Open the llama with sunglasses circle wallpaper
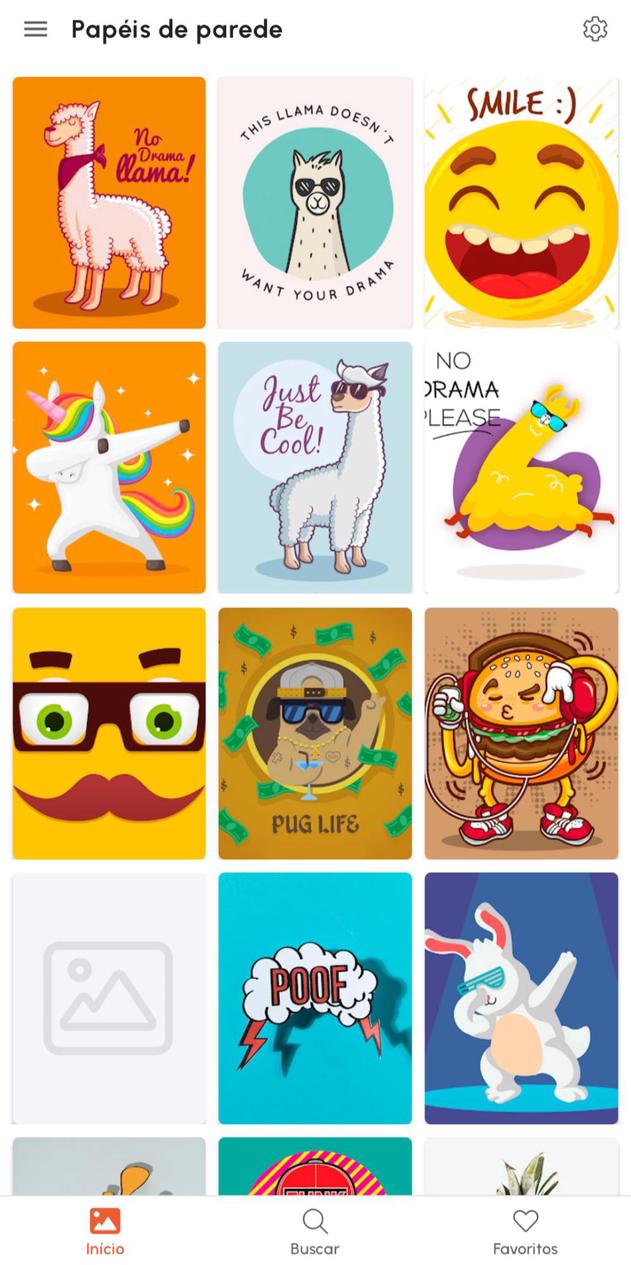 point(315,203)
